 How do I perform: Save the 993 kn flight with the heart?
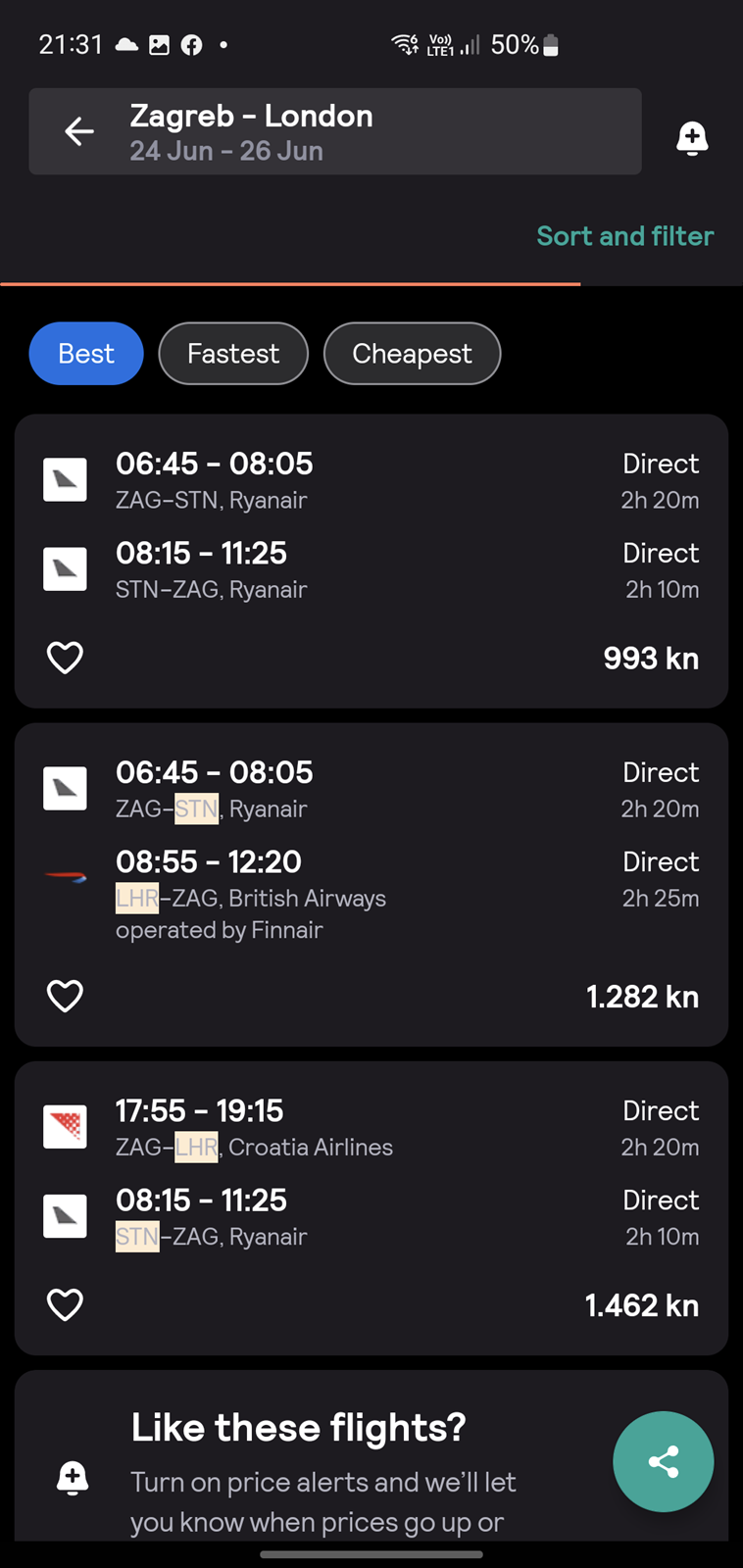[66, 657]
